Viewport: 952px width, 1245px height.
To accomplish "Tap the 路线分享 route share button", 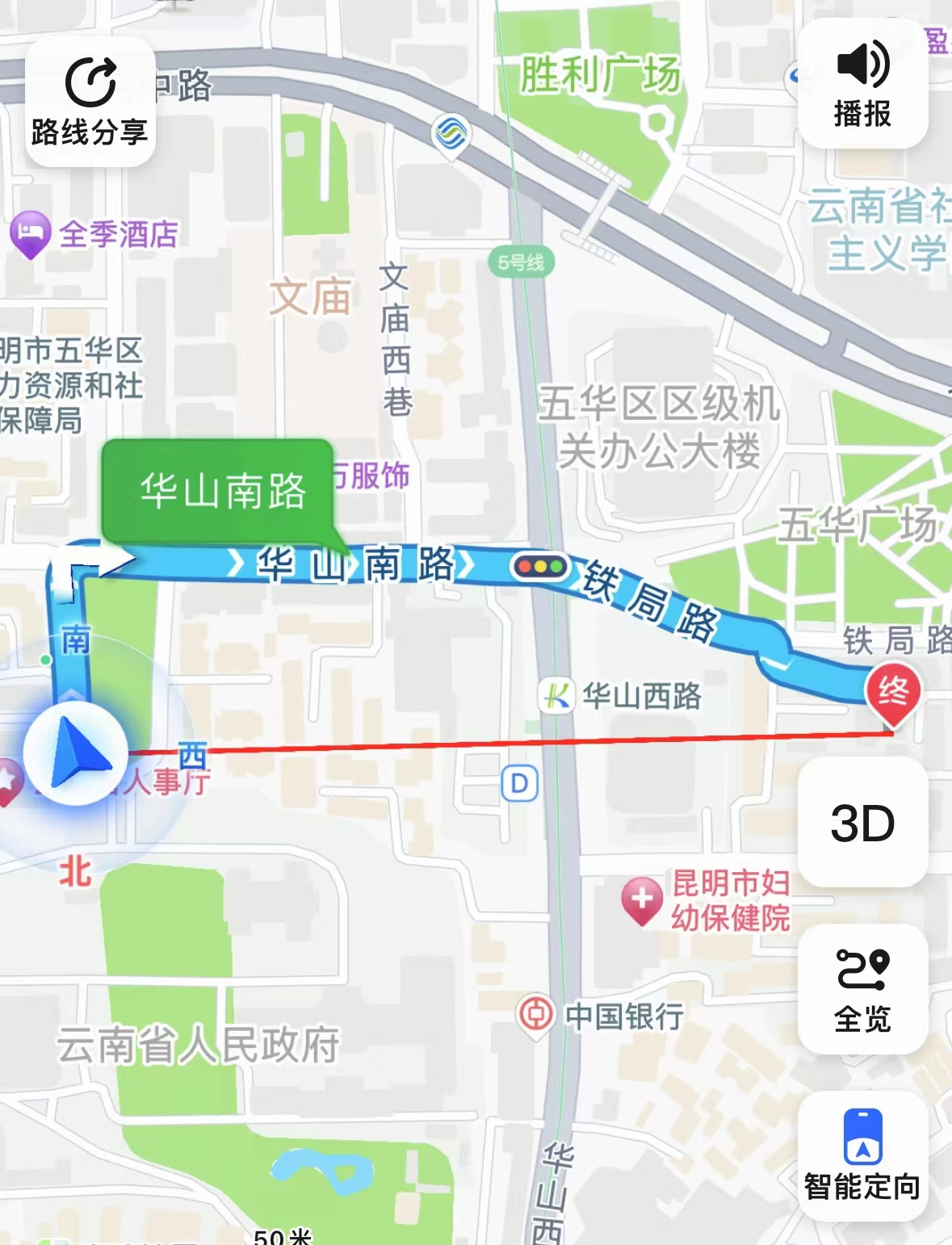I will click(90, 102).
